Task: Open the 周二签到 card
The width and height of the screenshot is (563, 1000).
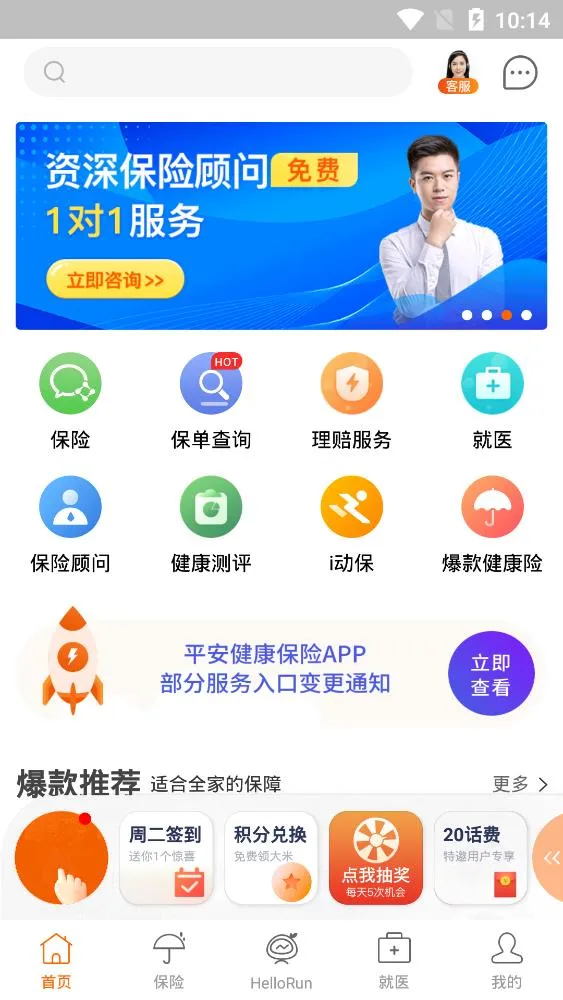Action: (x=166, y=858)
